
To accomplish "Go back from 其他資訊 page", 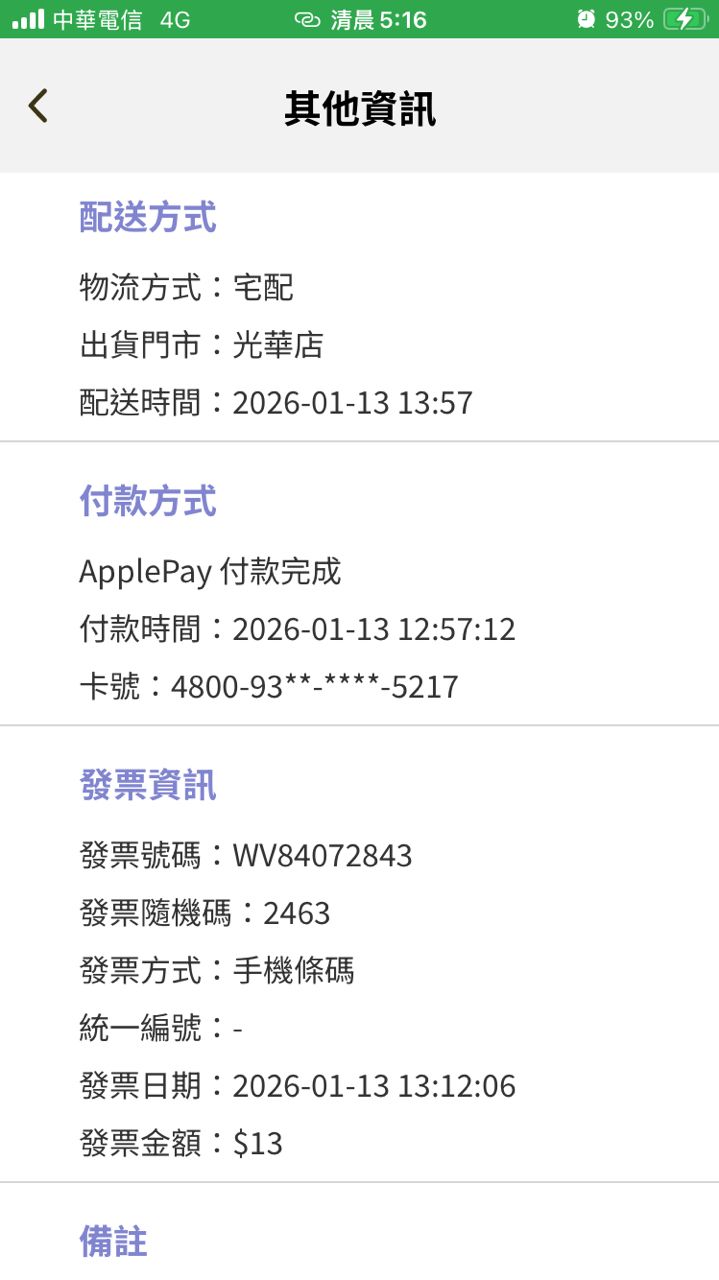I will [x=38, y=106].
